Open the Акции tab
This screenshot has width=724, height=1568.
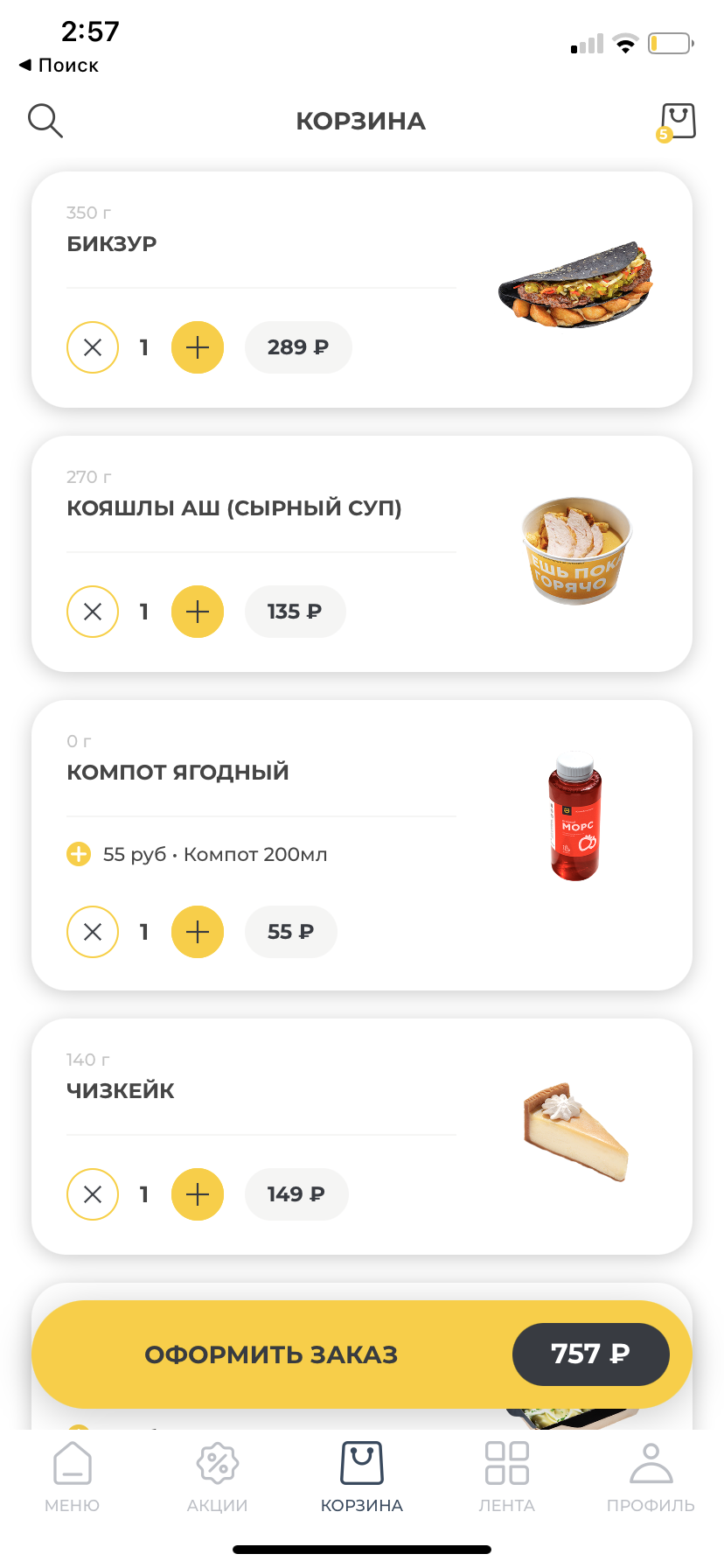(218, 1476)
